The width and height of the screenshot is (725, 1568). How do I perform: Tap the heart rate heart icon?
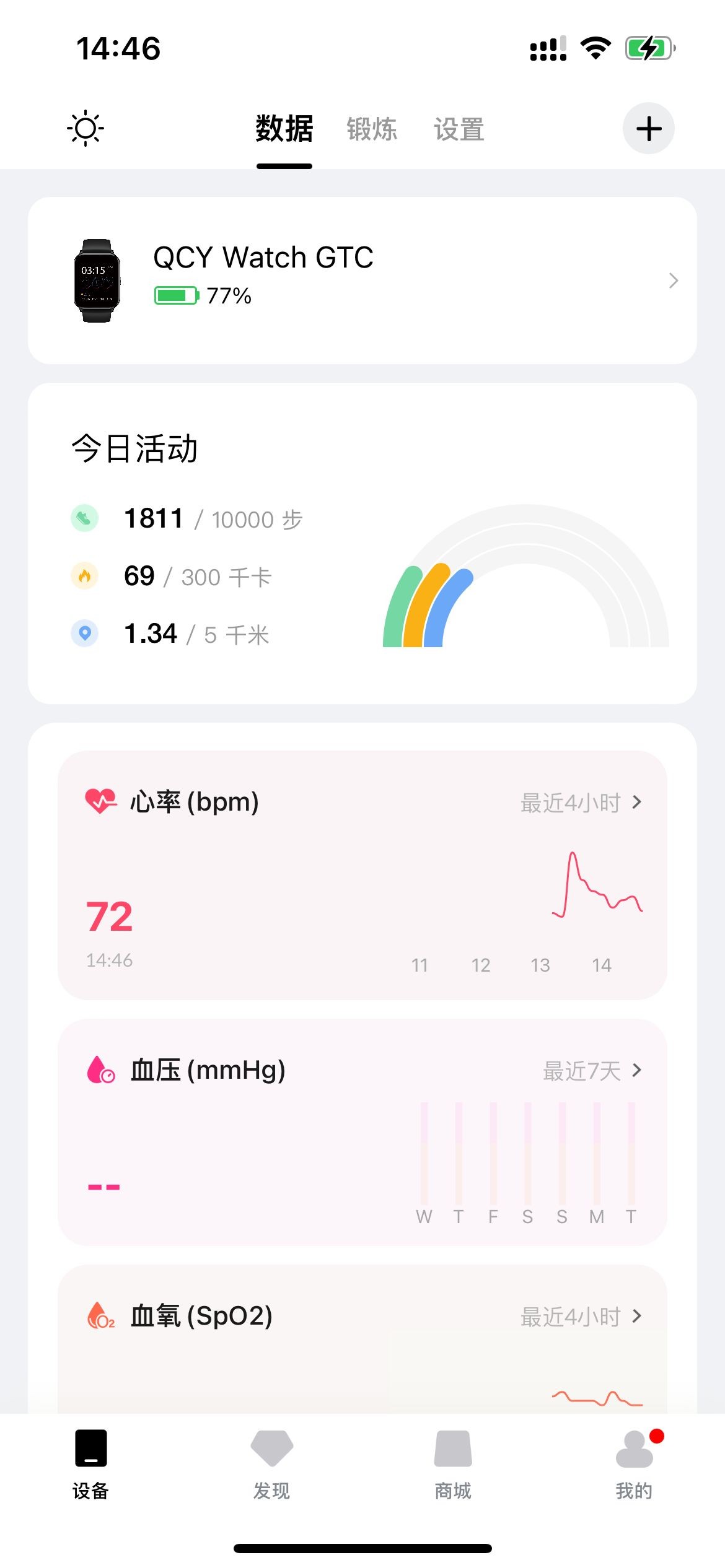coord(101,801)
